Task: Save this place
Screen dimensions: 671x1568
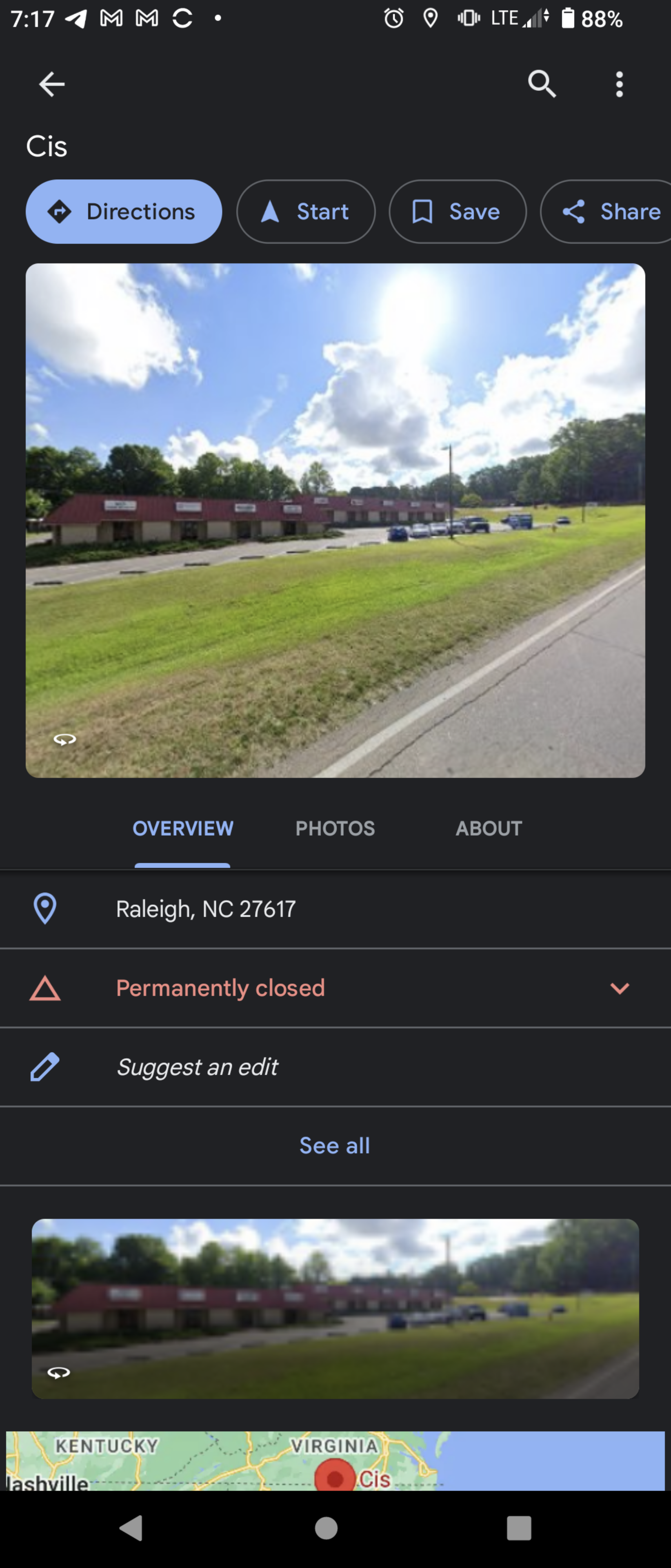Action: [x=458, y=212]
